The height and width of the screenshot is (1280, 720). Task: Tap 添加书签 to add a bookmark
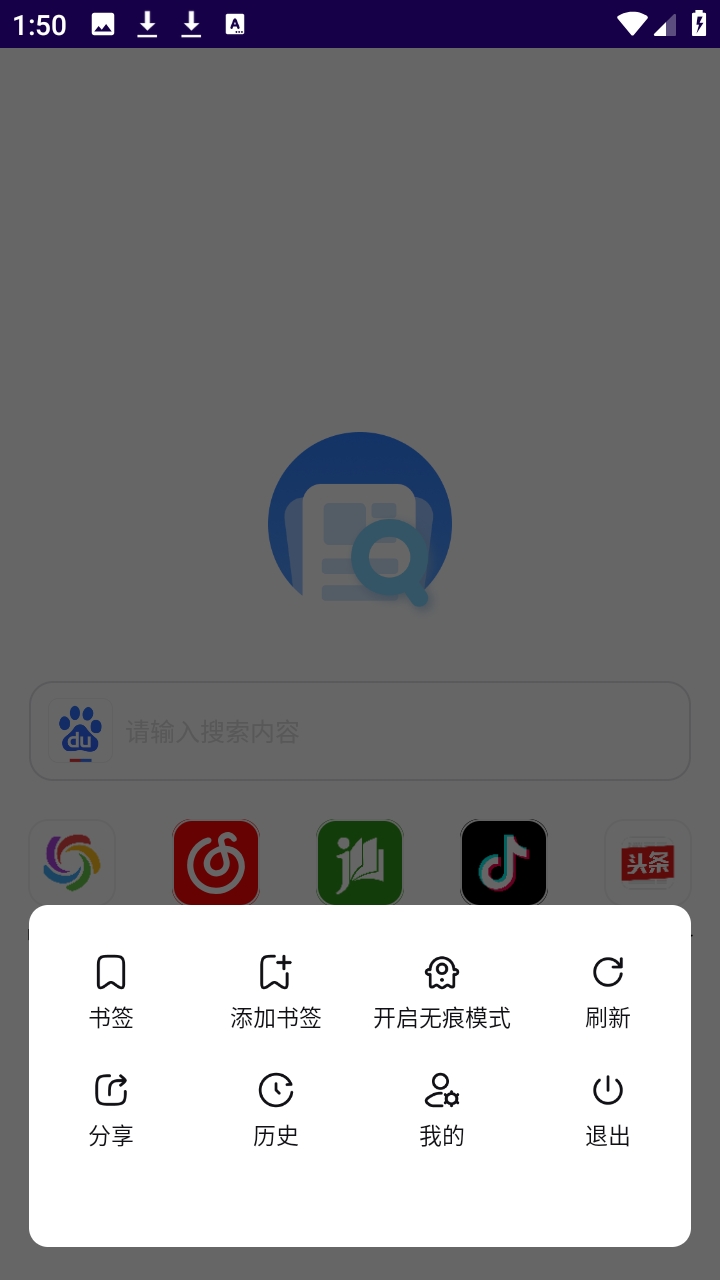[x=276, y=991]
